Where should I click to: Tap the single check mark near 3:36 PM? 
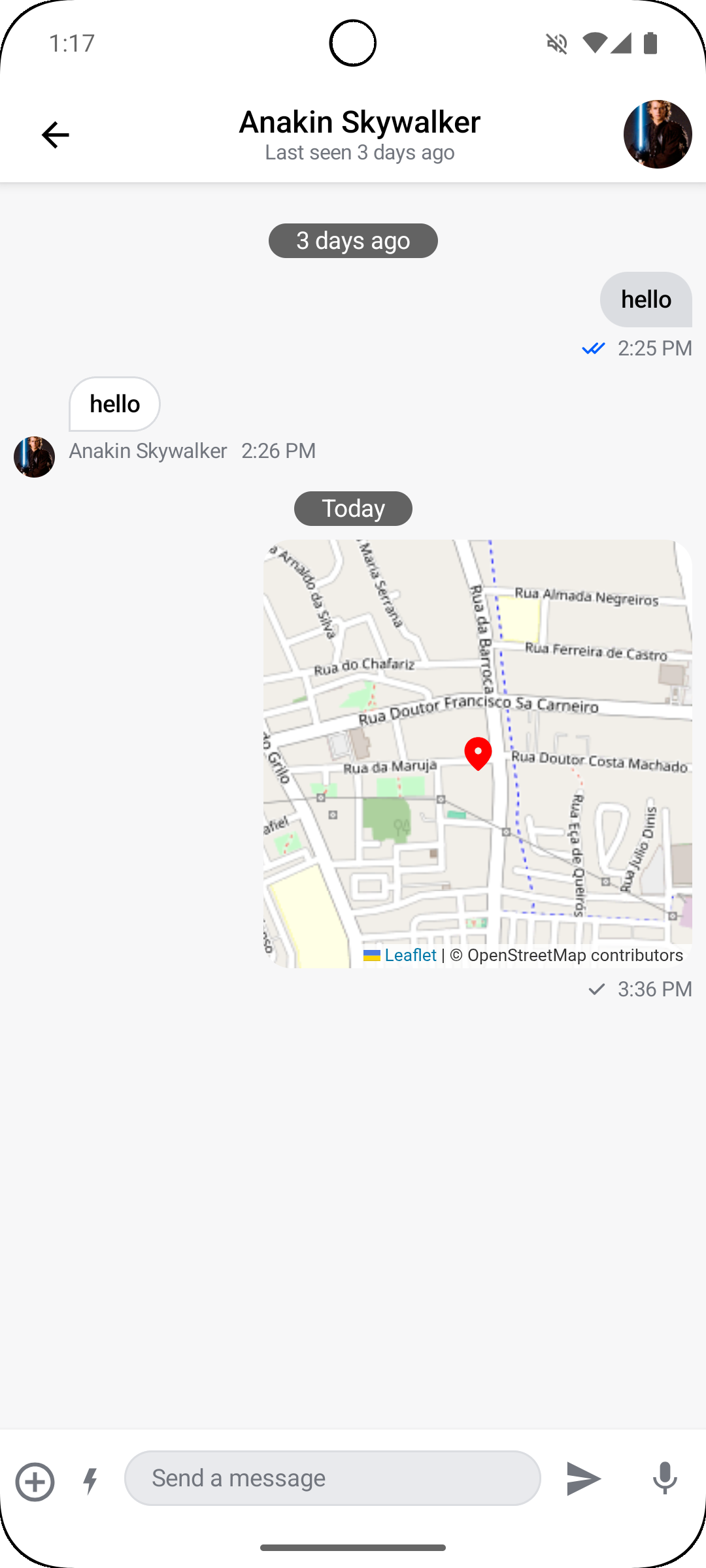click(x=596, y=989)
